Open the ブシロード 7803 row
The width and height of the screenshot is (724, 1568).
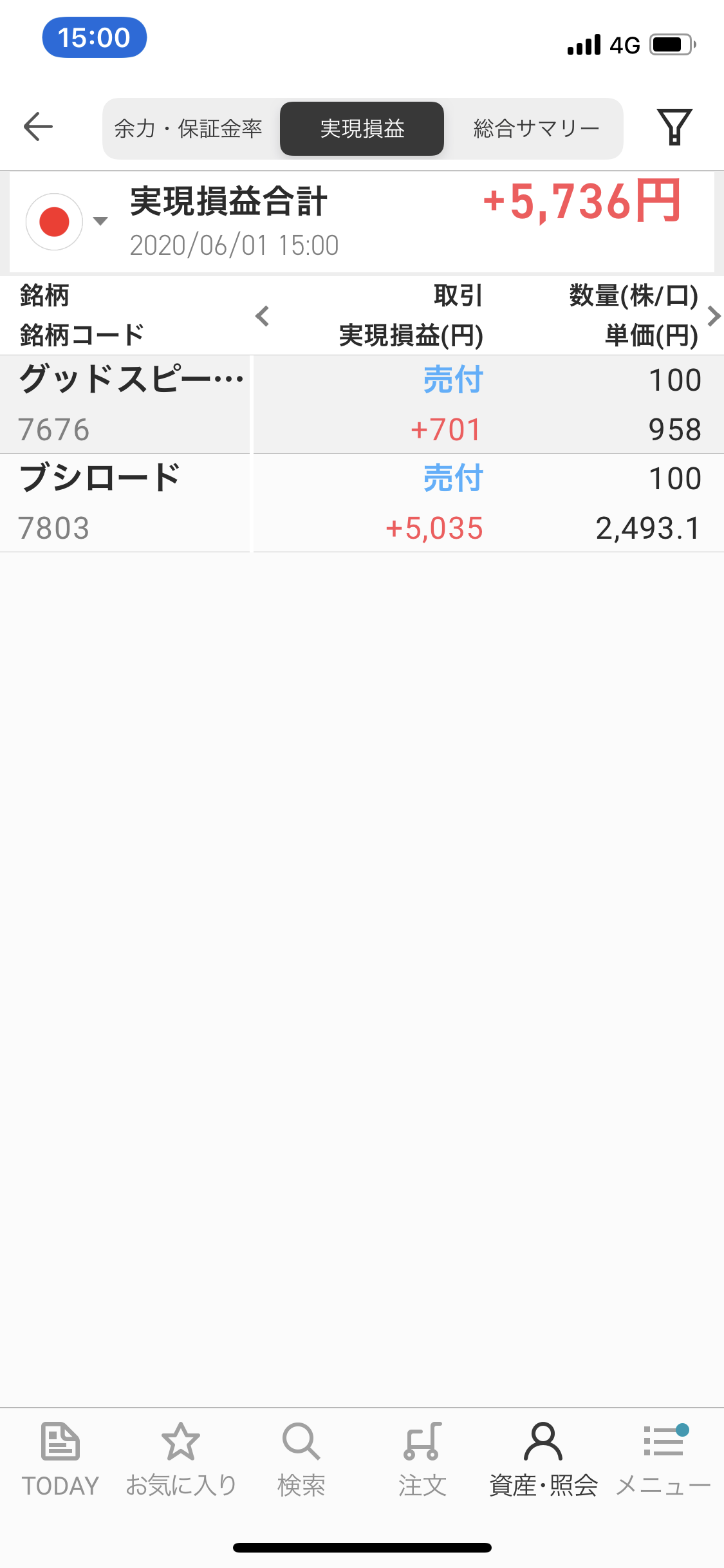point(362,503)
